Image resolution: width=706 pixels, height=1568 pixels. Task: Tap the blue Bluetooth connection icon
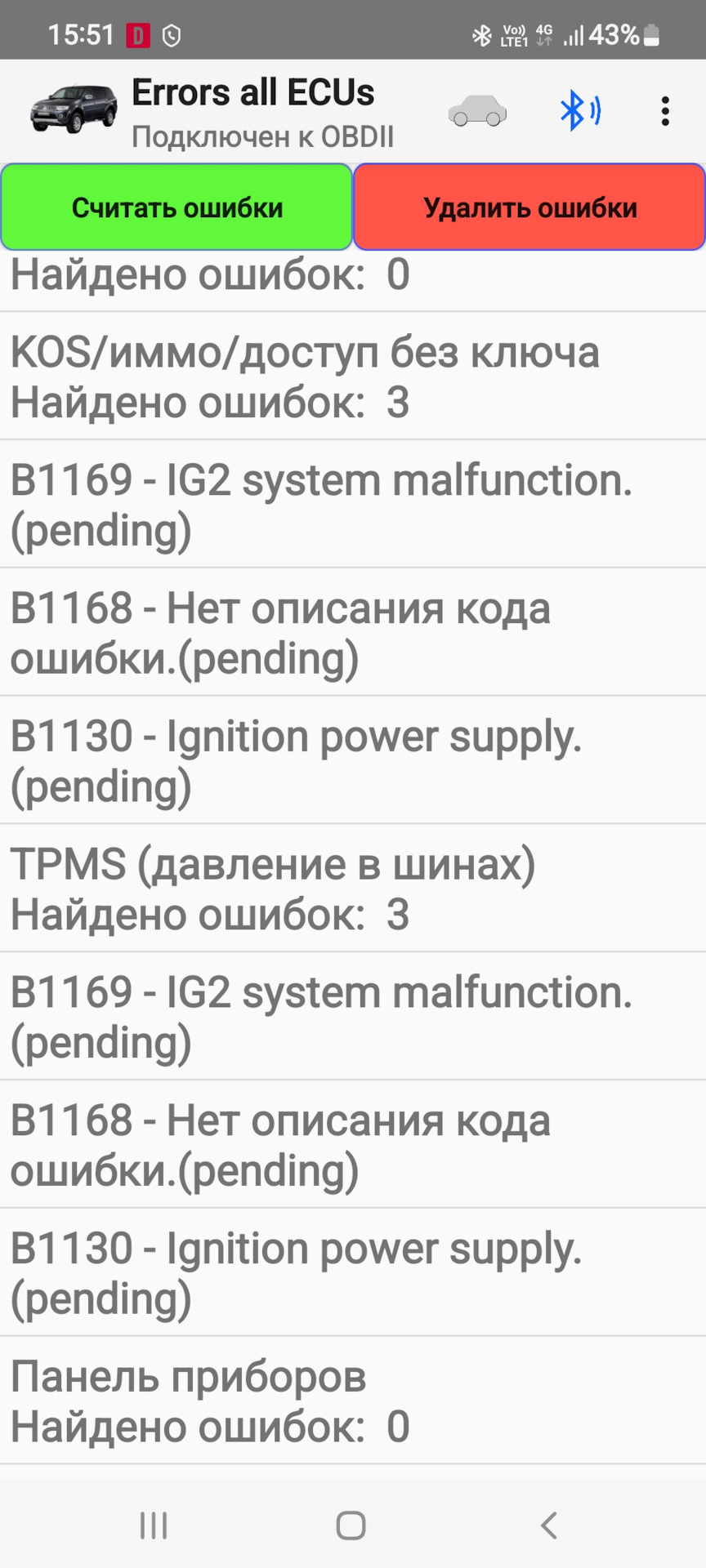click(x=579, y=111)
